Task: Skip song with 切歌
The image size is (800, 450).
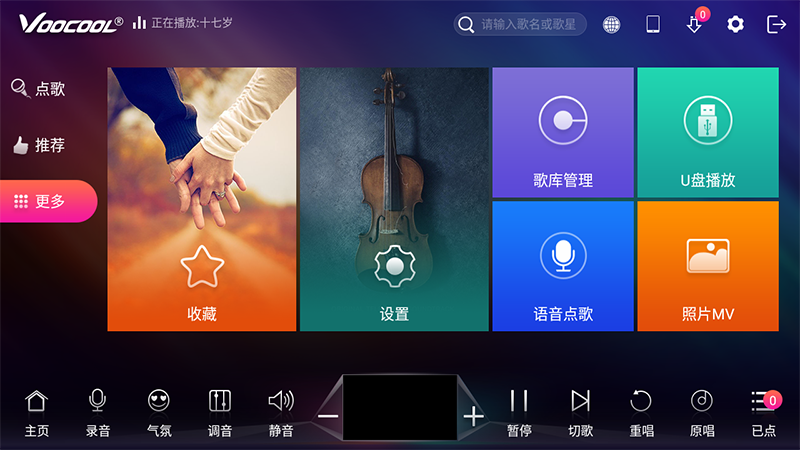Action: click(x=580, y=412)
